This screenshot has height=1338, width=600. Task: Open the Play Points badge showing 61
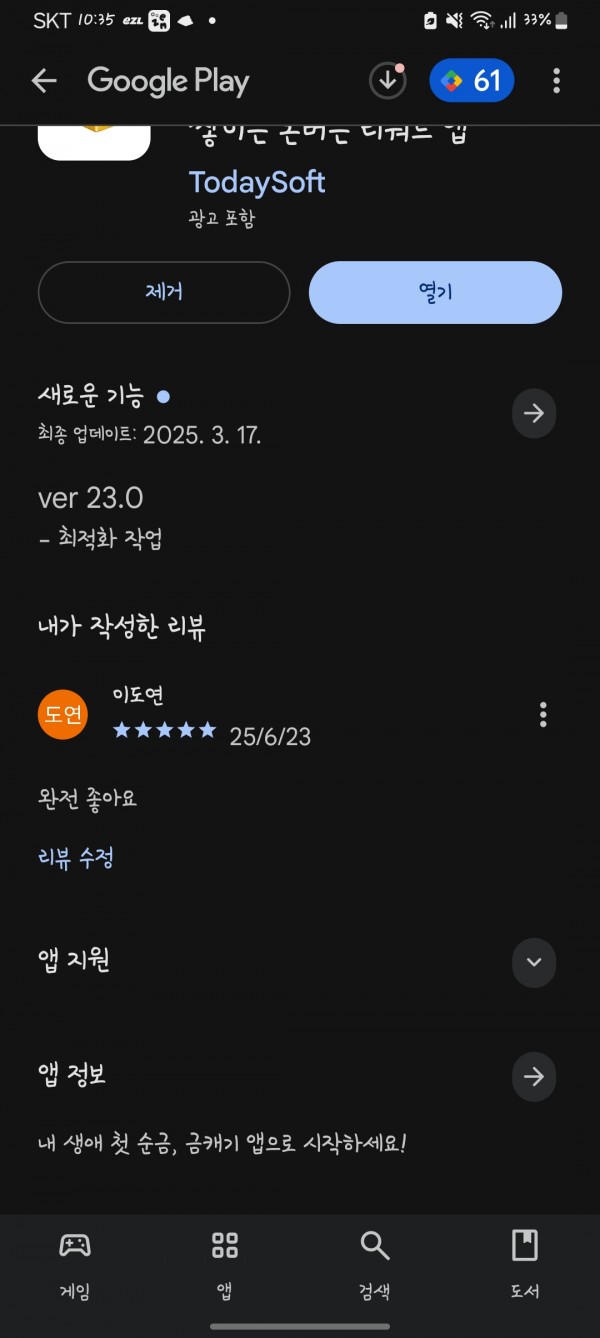tap(472, 81)
